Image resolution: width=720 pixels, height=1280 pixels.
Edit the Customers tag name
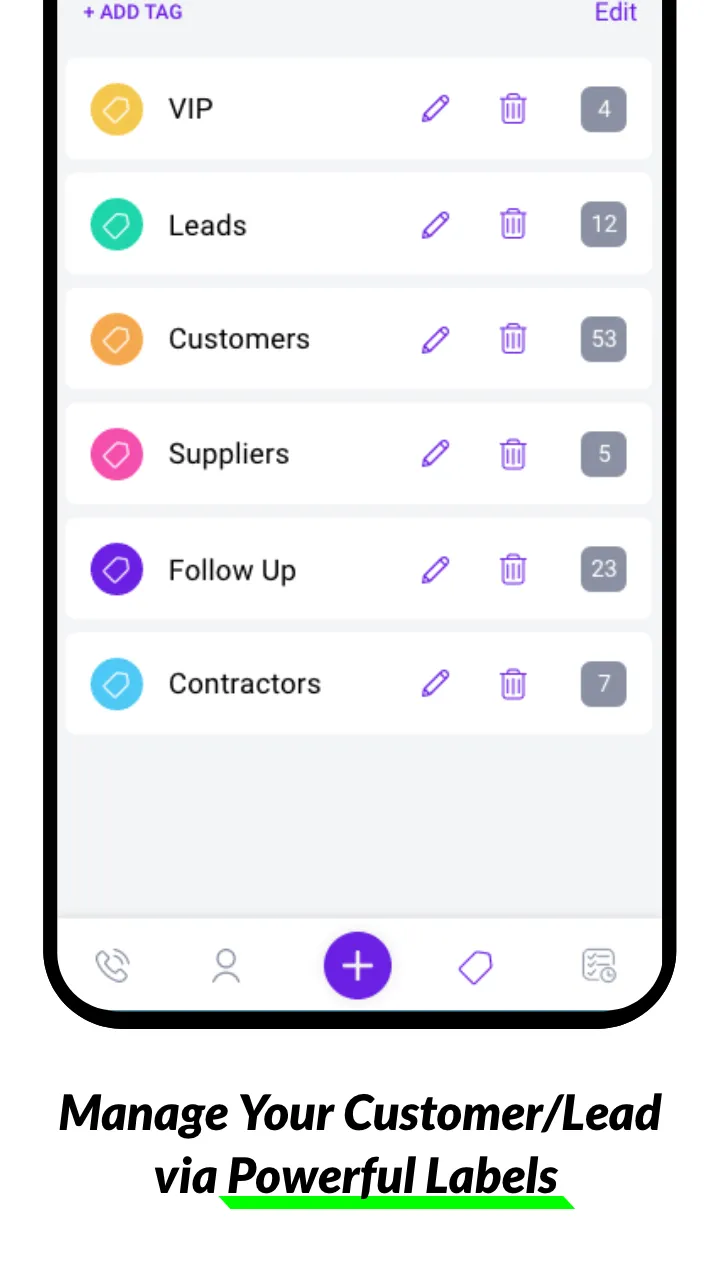click(436, 339)
